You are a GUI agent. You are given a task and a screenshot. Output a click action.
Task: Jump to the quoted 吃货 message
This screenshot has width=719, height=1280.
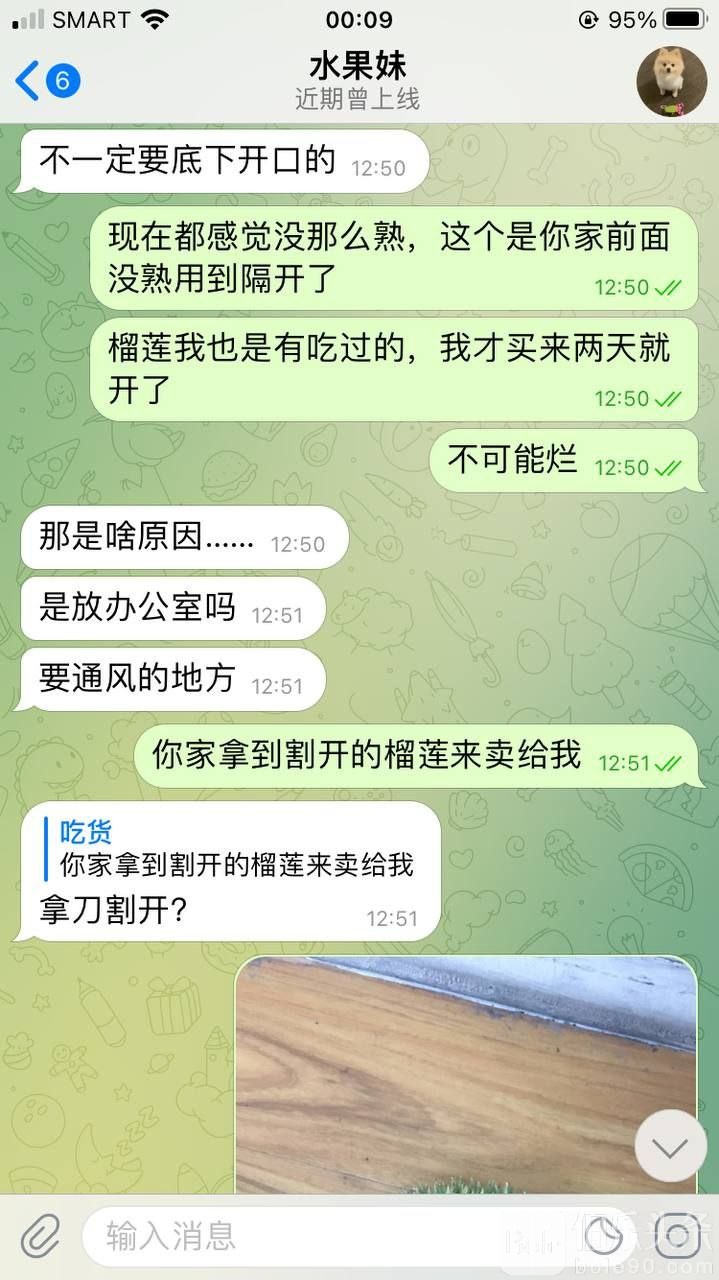(237, 848)
